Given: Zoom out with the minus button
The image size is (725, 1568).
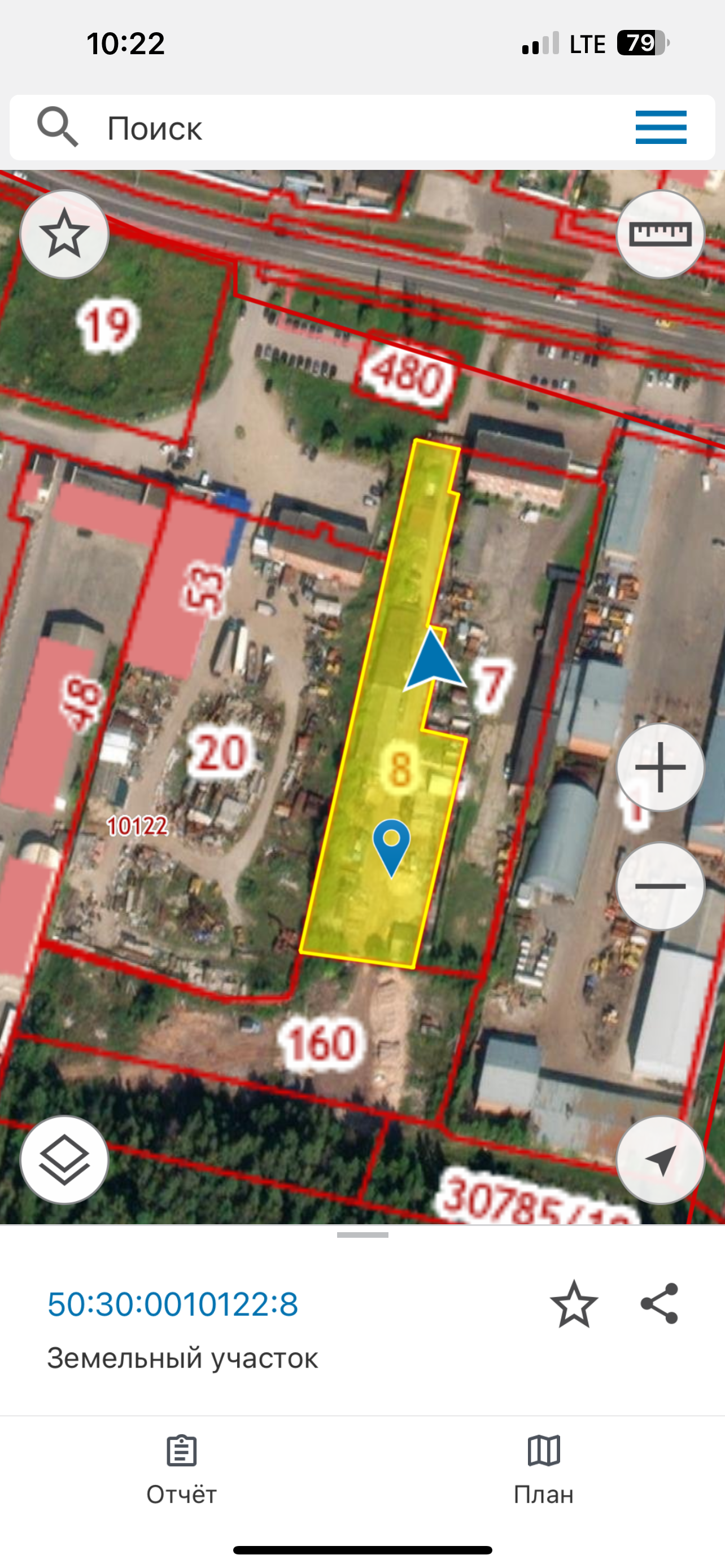Looking at the screenshot, I should 661,886.
